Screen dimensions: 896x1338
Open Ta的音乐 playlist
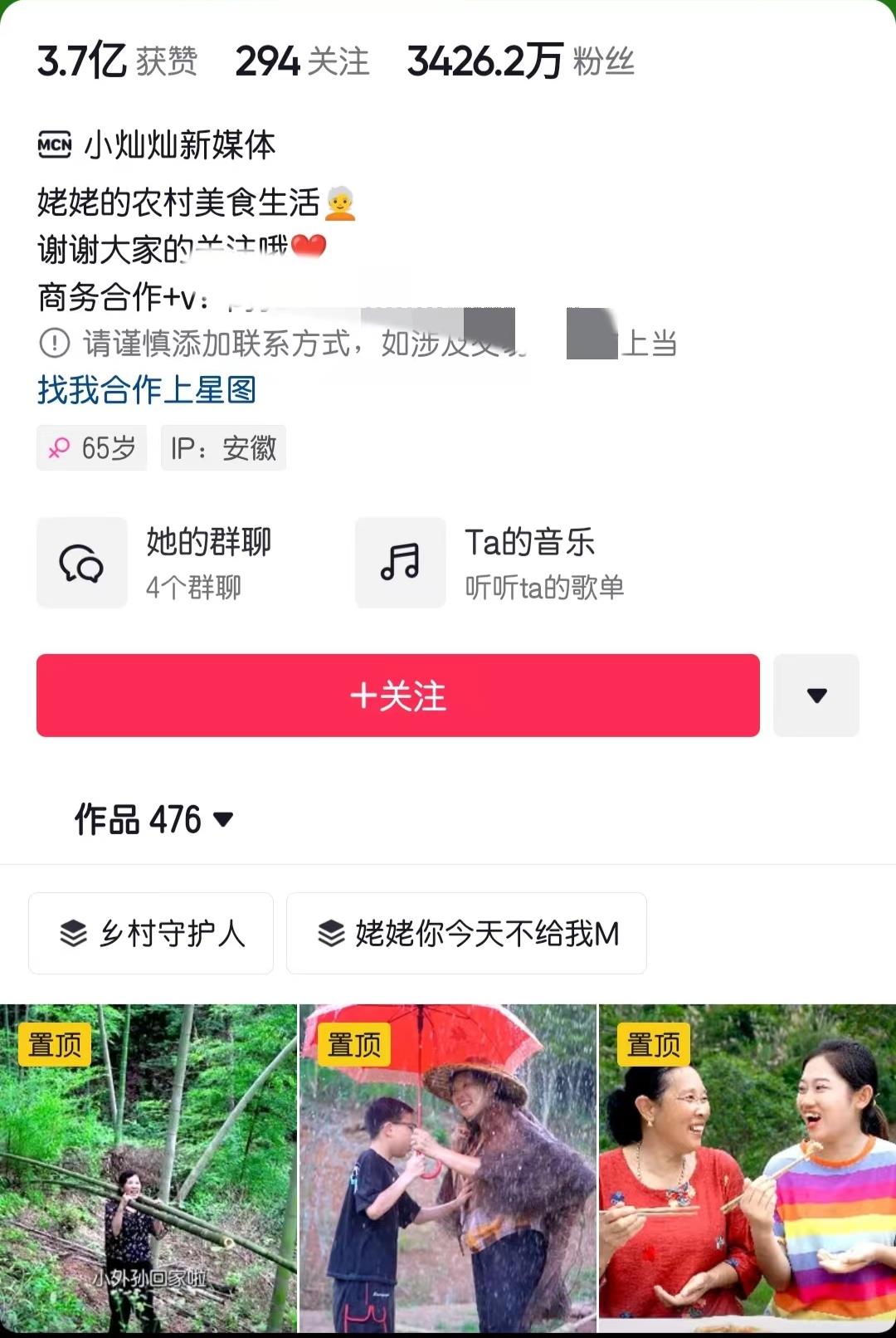tap(489, 563)
